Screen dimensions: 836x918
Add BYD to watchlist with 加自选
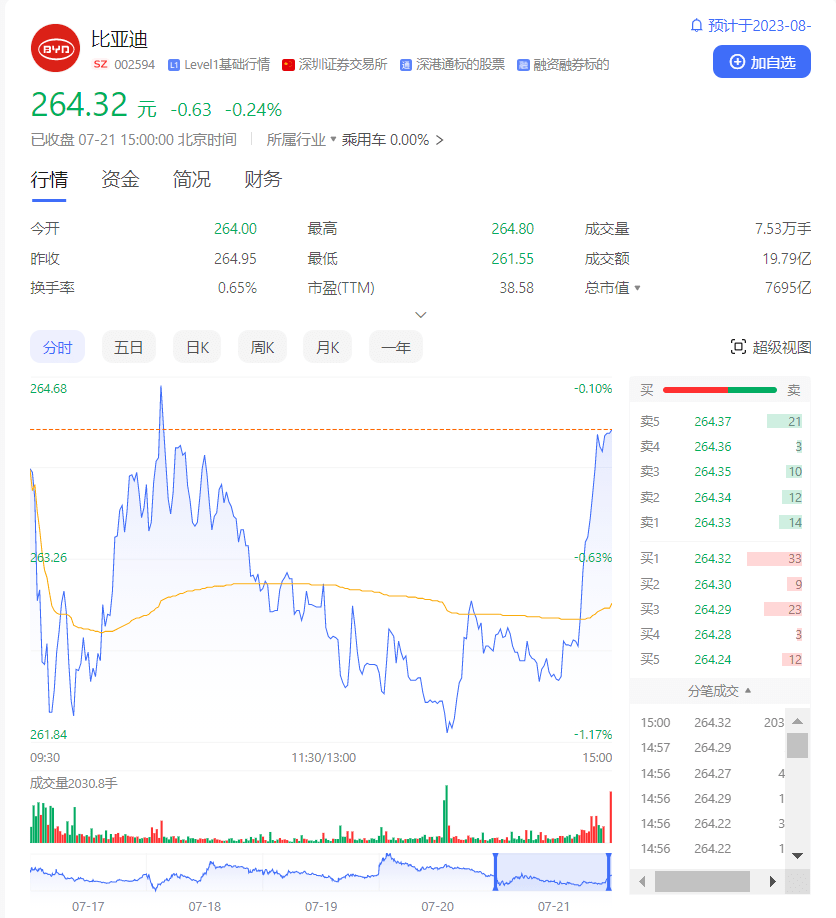click(x=761, y=62)
